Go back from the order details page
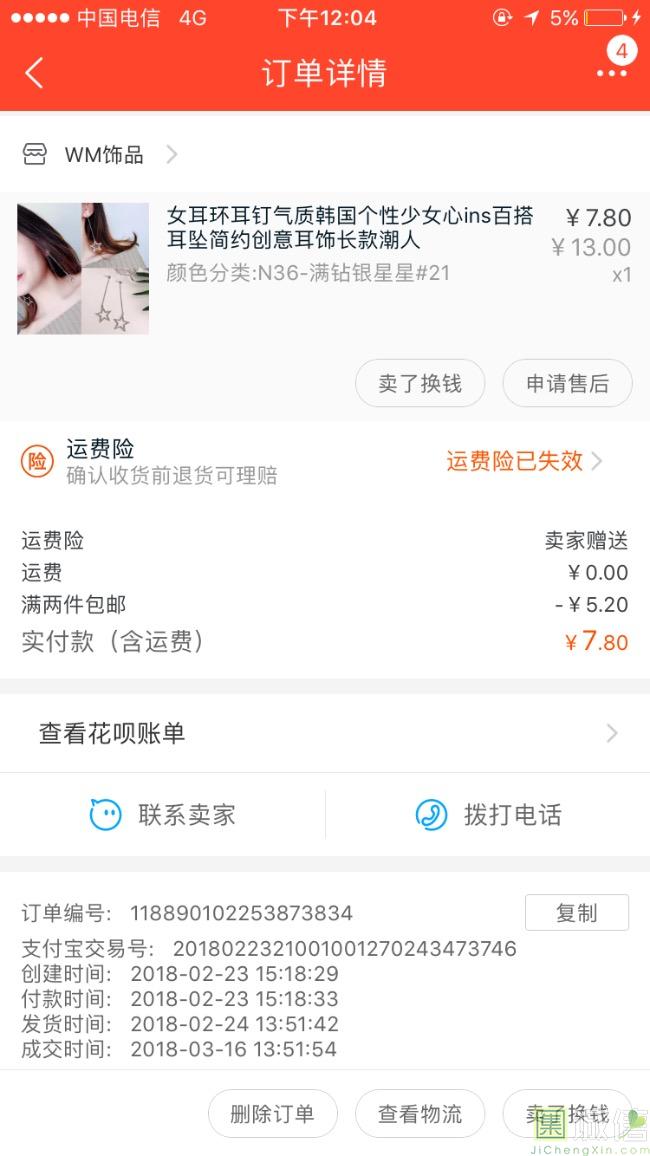Viewport: 650px width, 1156px height. [x=34, y=73]
